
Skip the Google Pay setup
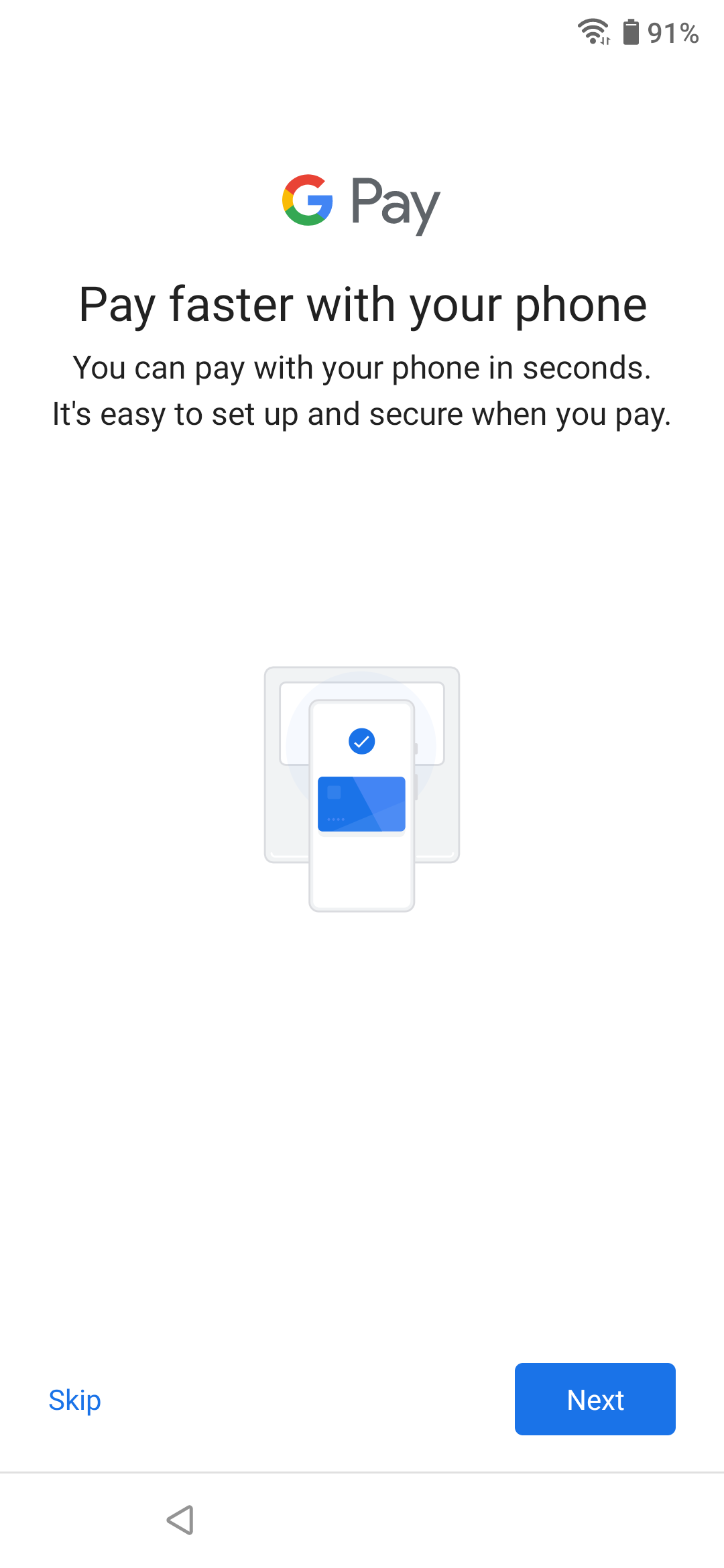[74, 1400]
